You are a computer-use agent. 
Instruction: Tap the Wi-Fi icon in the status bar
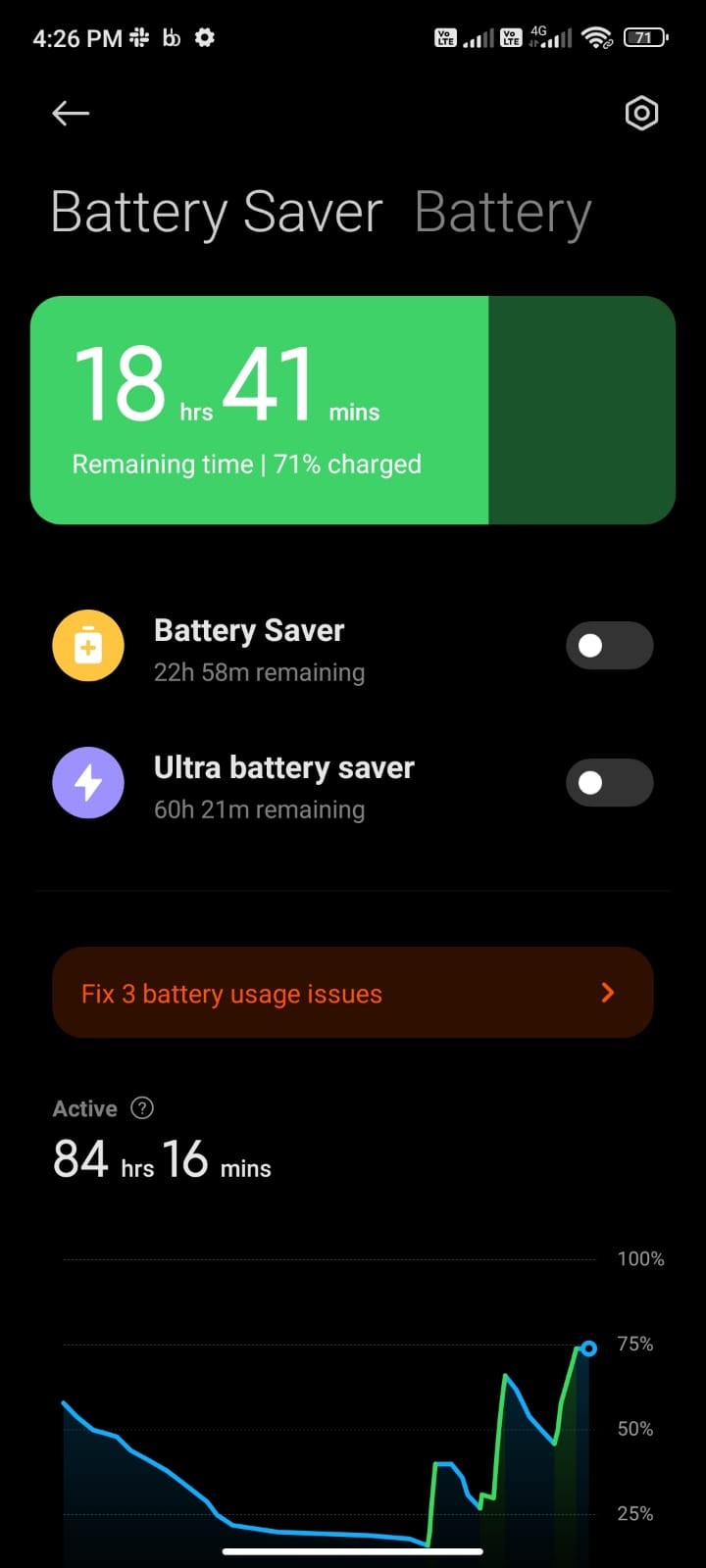(x=596, y=37)
